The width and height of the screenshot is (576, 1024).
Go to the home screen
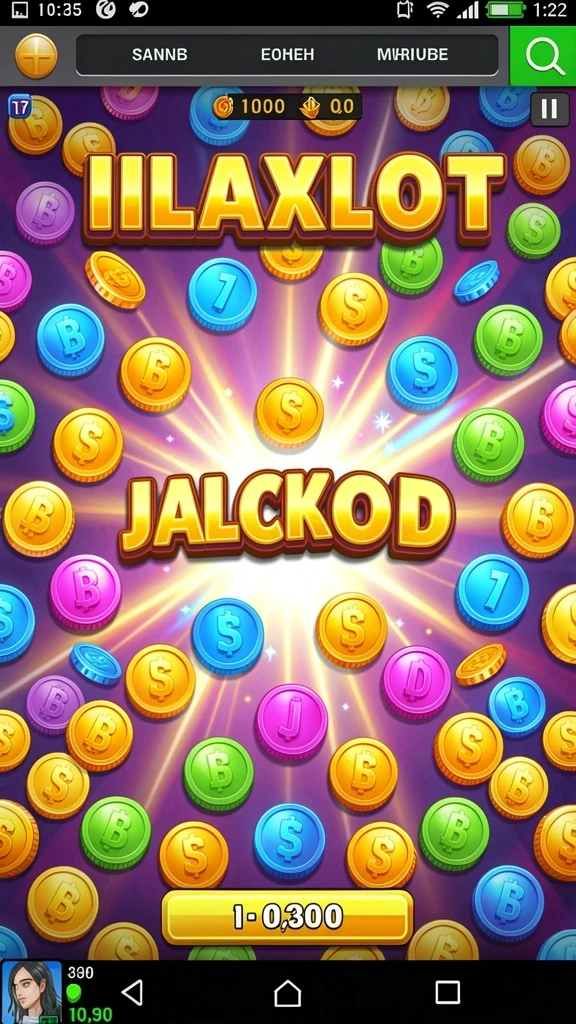click(287, 993)
